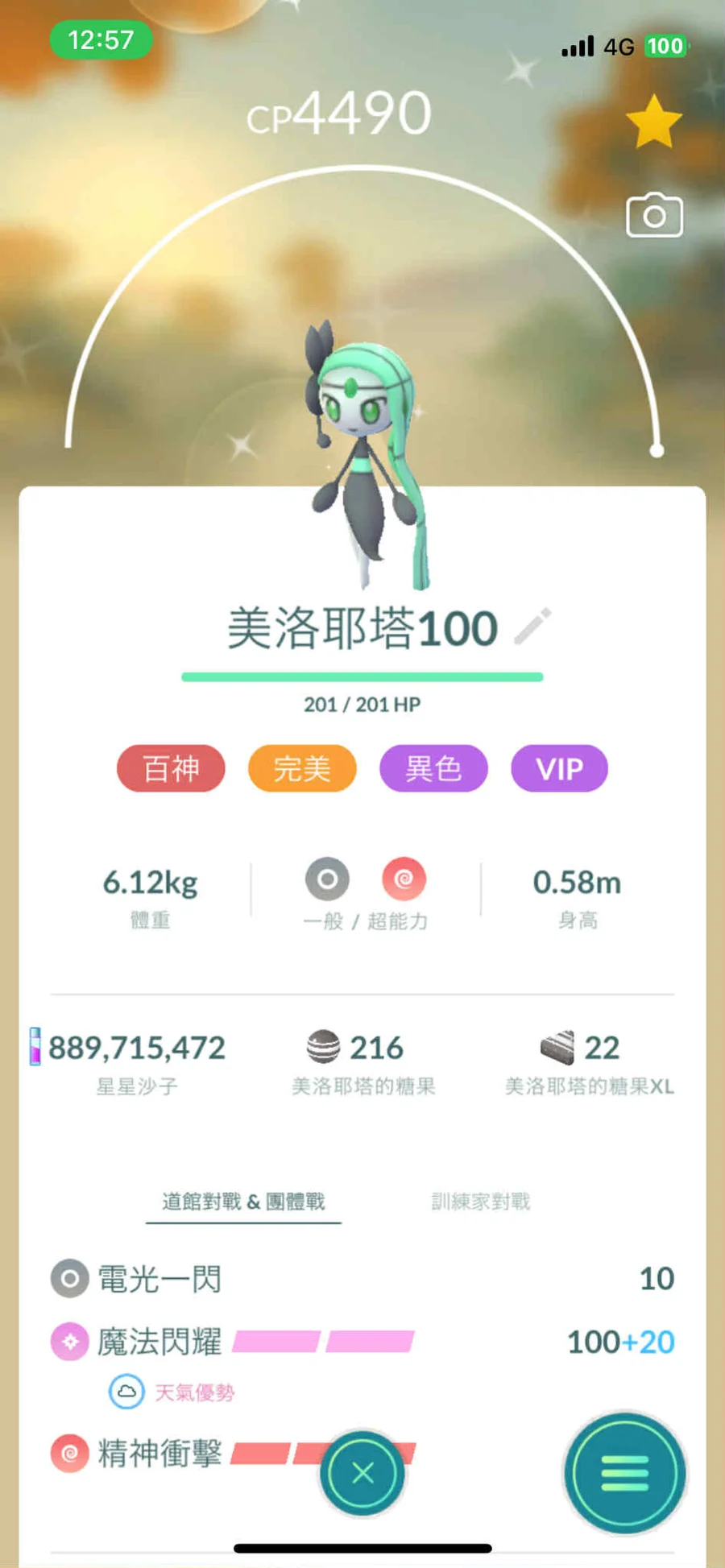
Task: Tap the 完美 tag
Action: pos(302,768)
